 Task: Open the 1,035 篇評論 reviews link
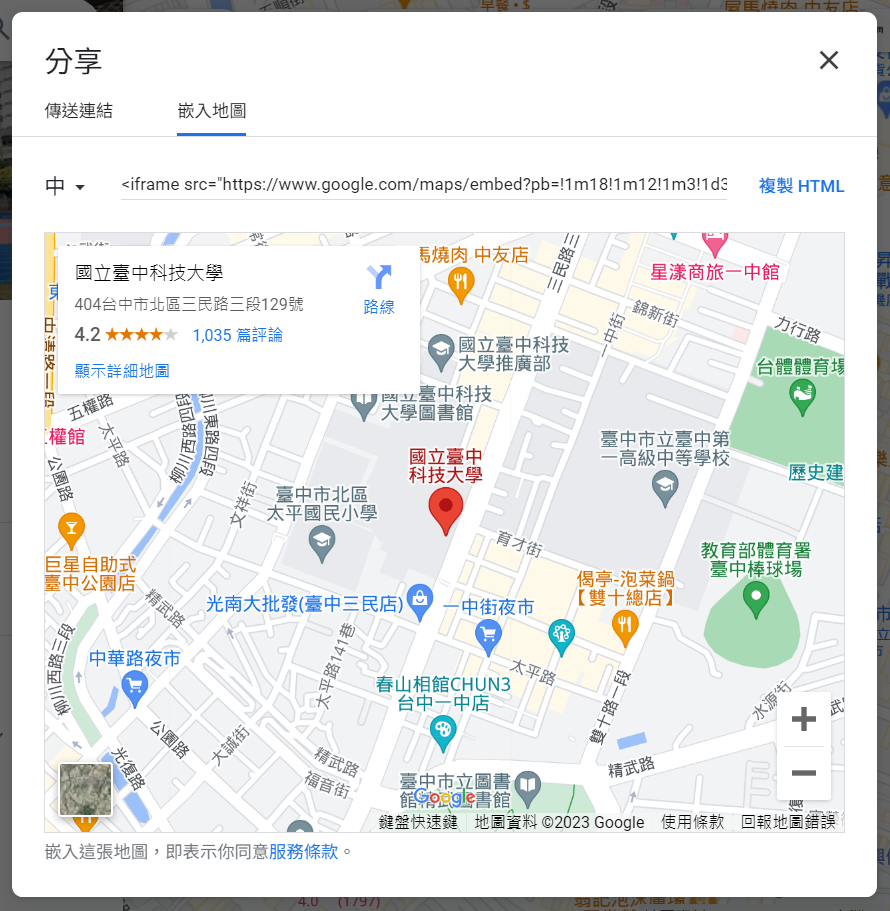(237, 335)
